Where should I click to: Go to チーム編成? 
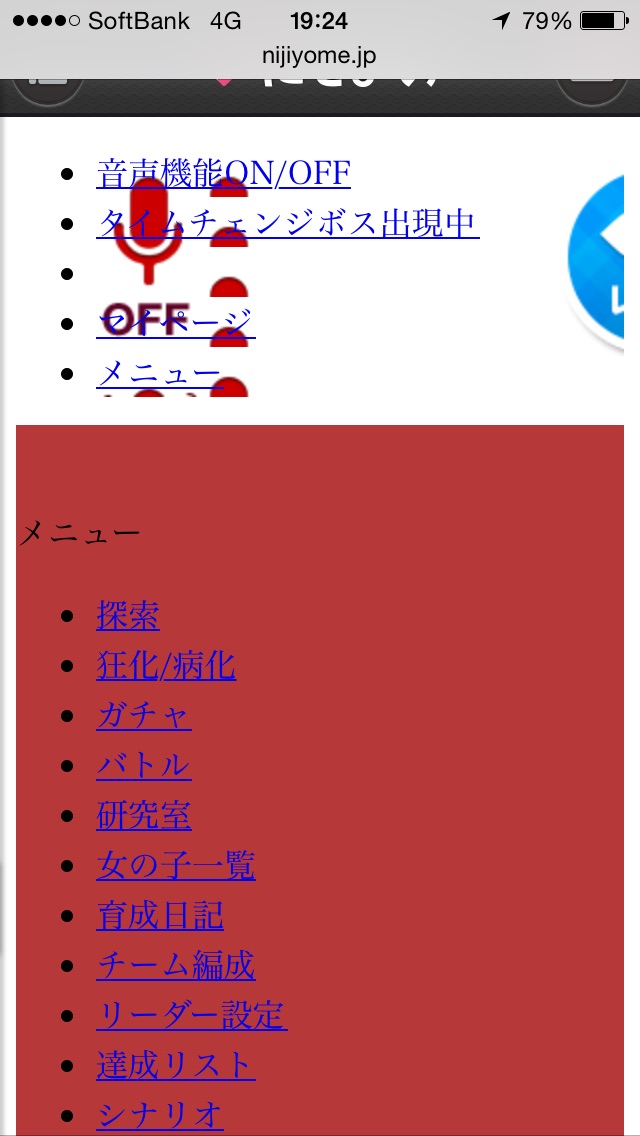coord(175,965)
